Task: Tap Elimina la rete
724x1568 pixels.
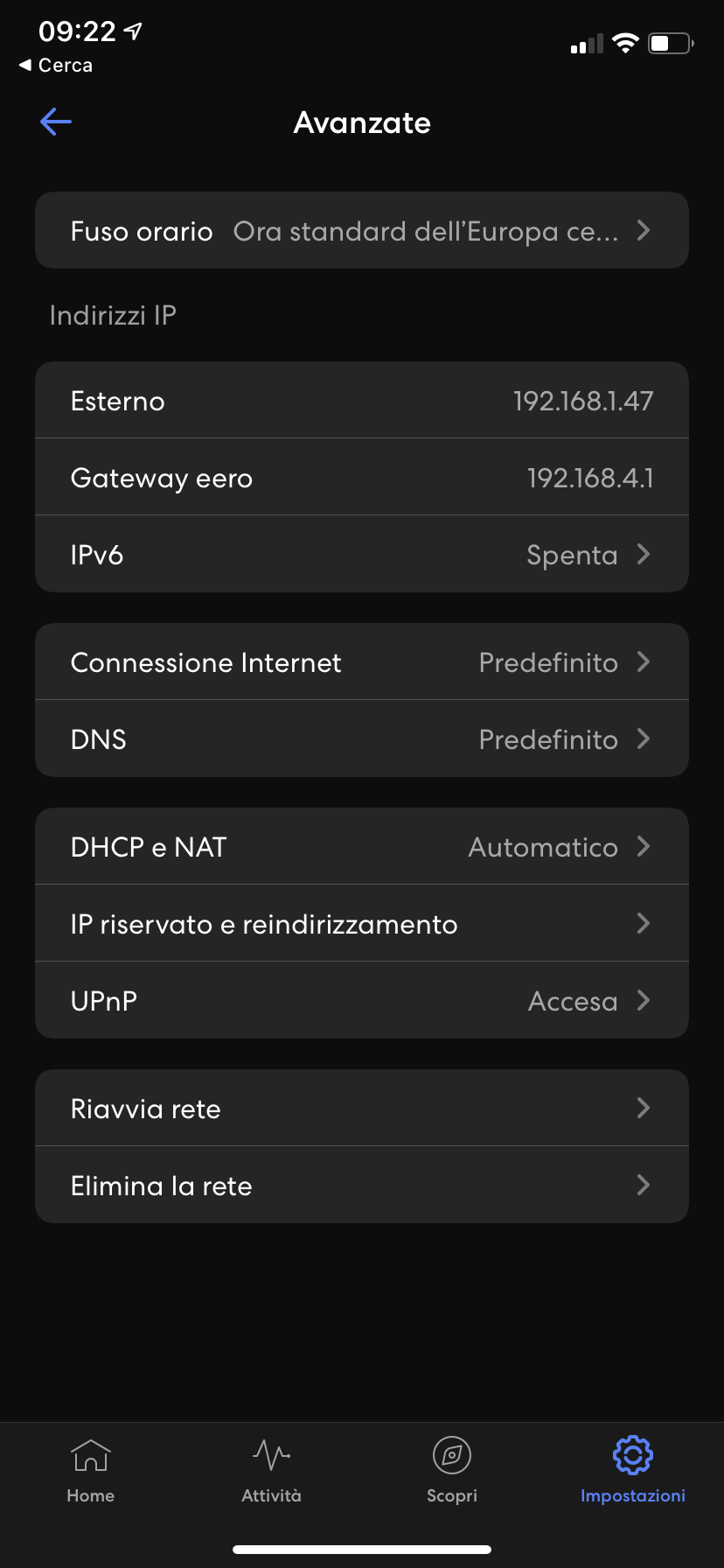Action: click(361, 1186)
